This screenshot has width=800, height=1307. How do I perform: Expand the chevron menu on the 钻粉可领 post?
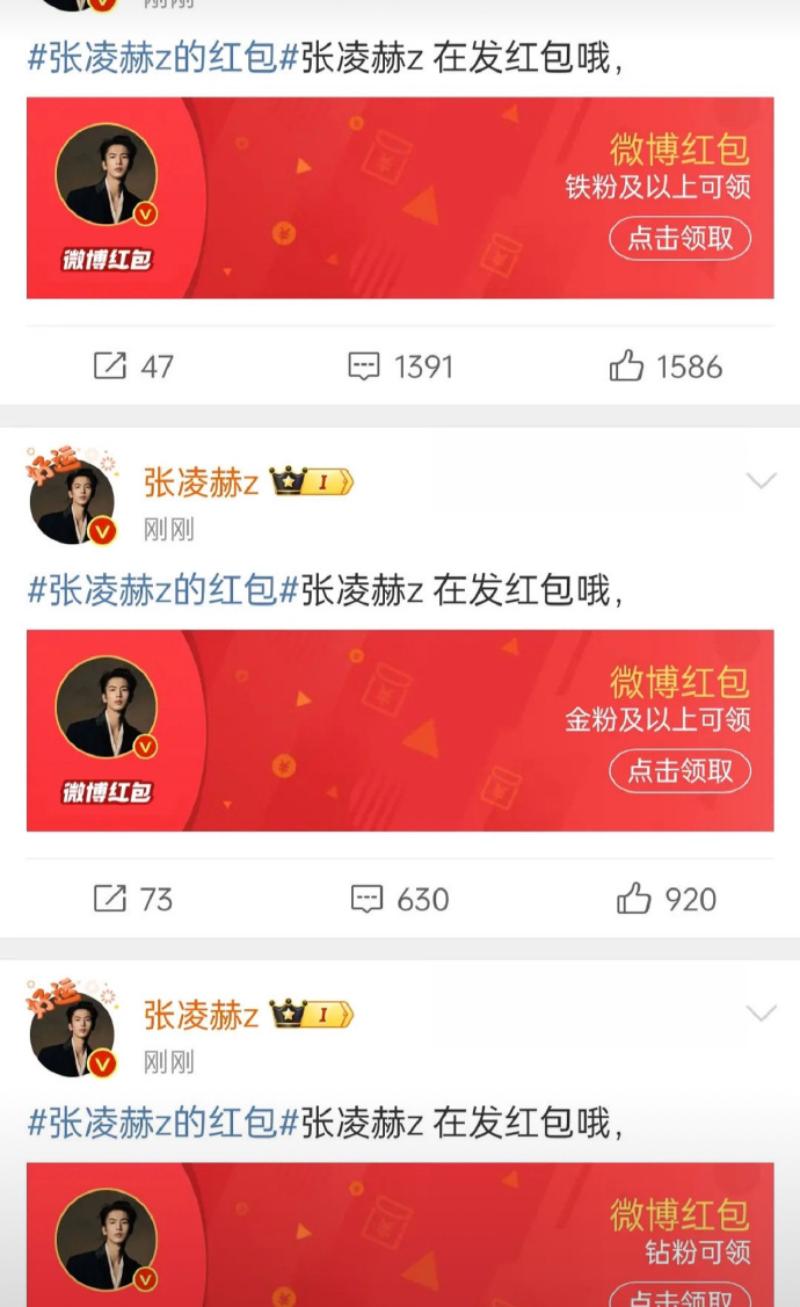point(761,1014)
